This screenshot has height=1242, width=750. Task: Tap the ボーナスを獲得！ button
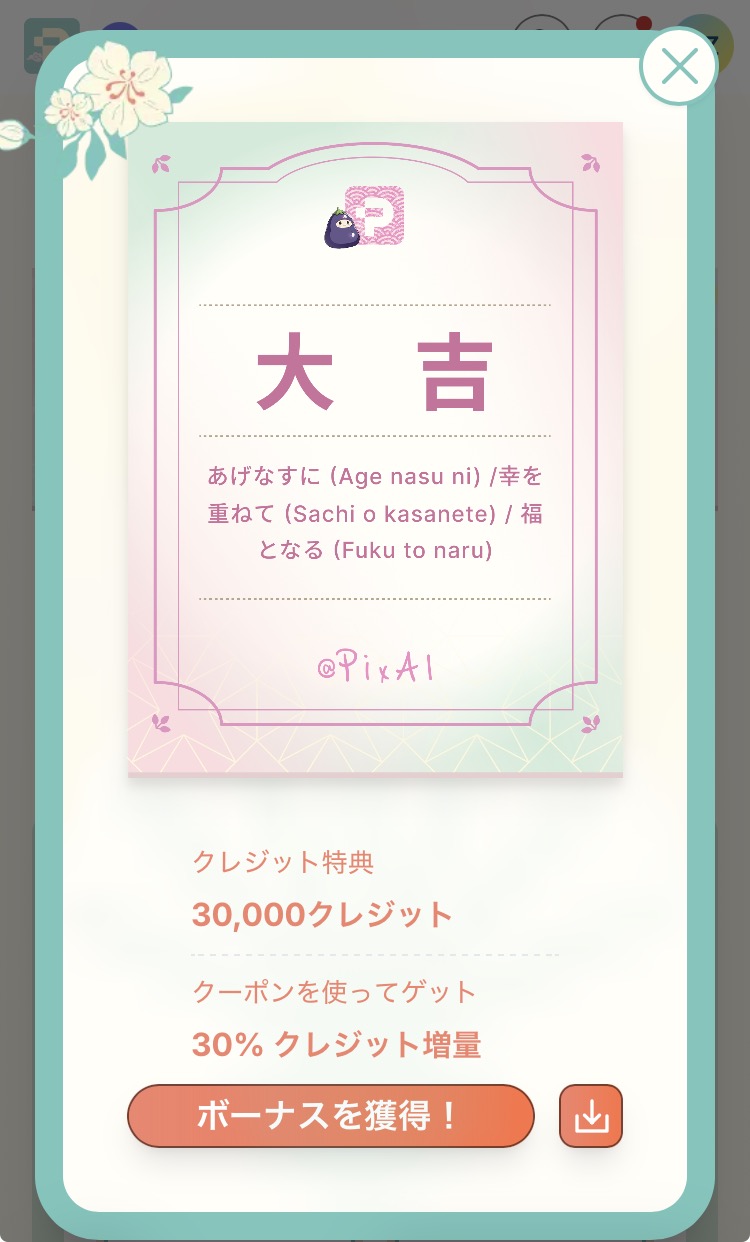(330, 1116)
